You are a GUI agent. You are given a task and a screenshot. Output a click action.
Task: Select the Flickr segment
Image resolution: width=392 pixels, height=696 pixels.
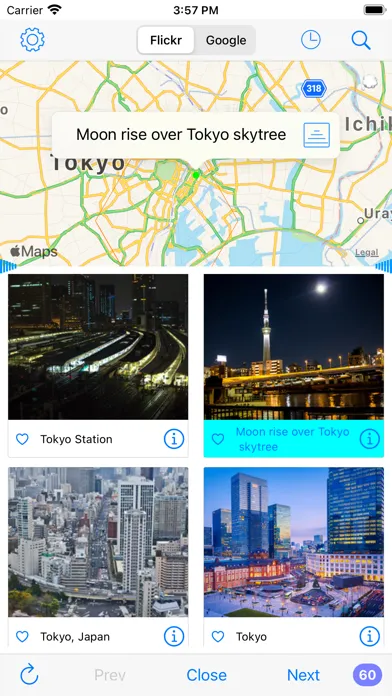pyautogui.click(x=166, y=40)
